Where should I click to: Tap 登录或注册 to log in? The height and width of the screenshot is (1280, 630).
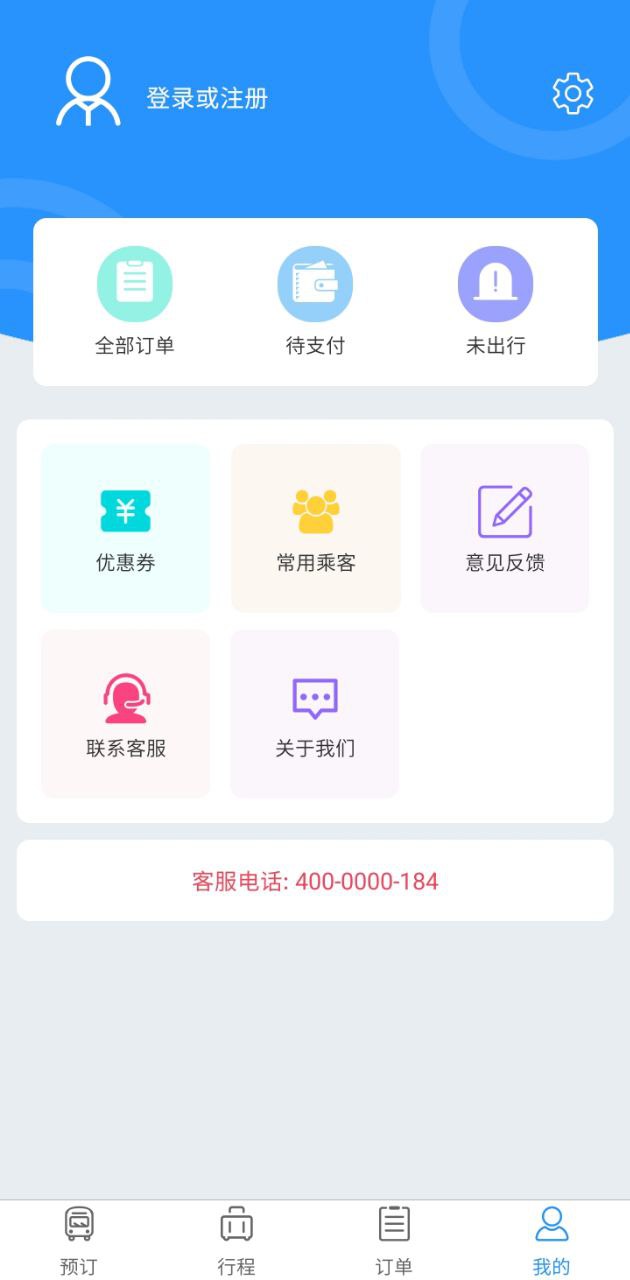tap(207, 99)
